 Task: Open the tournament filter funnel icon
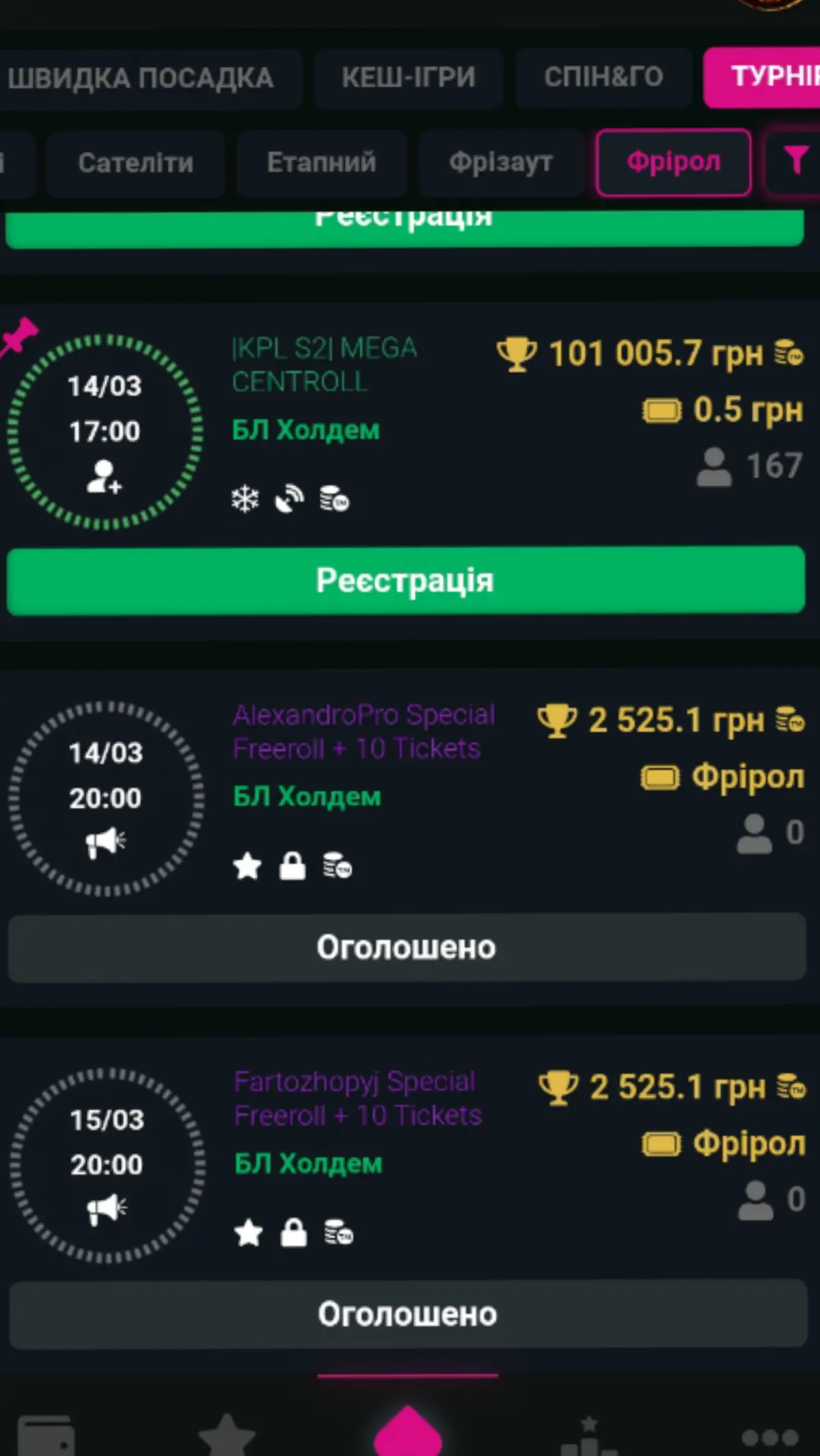(795, 162)
